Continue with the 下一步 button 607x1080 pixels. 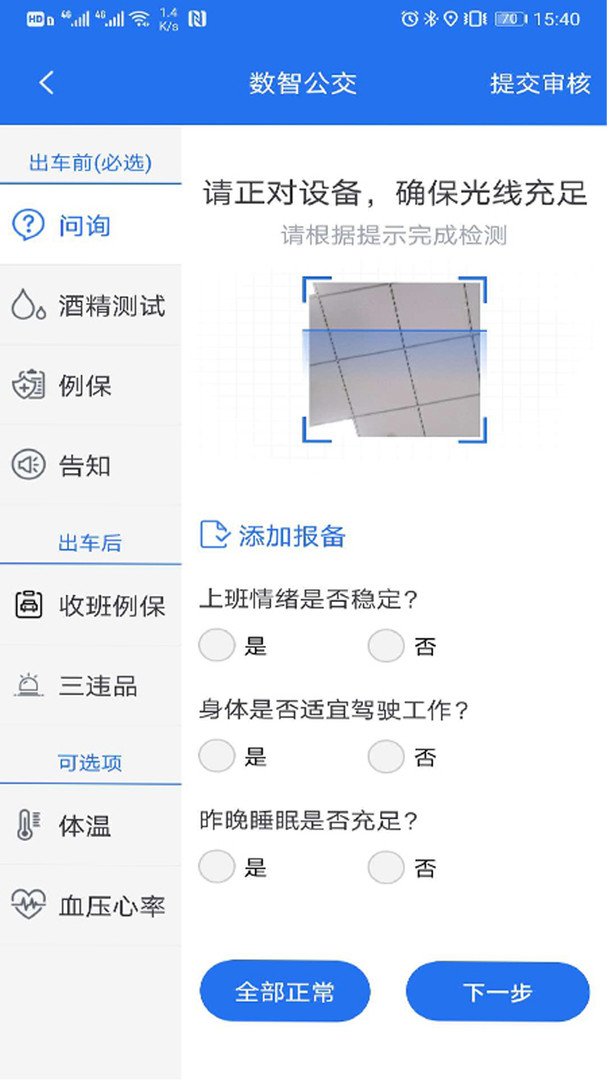(x=497, y=992)
